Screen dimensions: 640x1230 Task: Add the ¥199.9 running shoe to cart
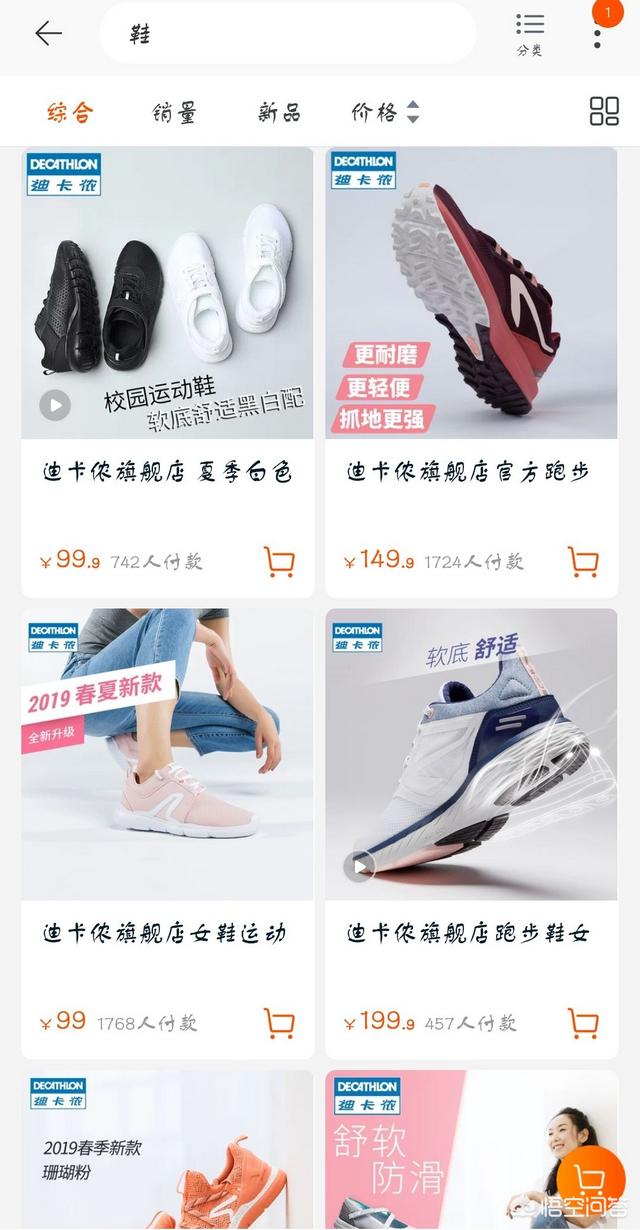click(x=583, y=1022)
